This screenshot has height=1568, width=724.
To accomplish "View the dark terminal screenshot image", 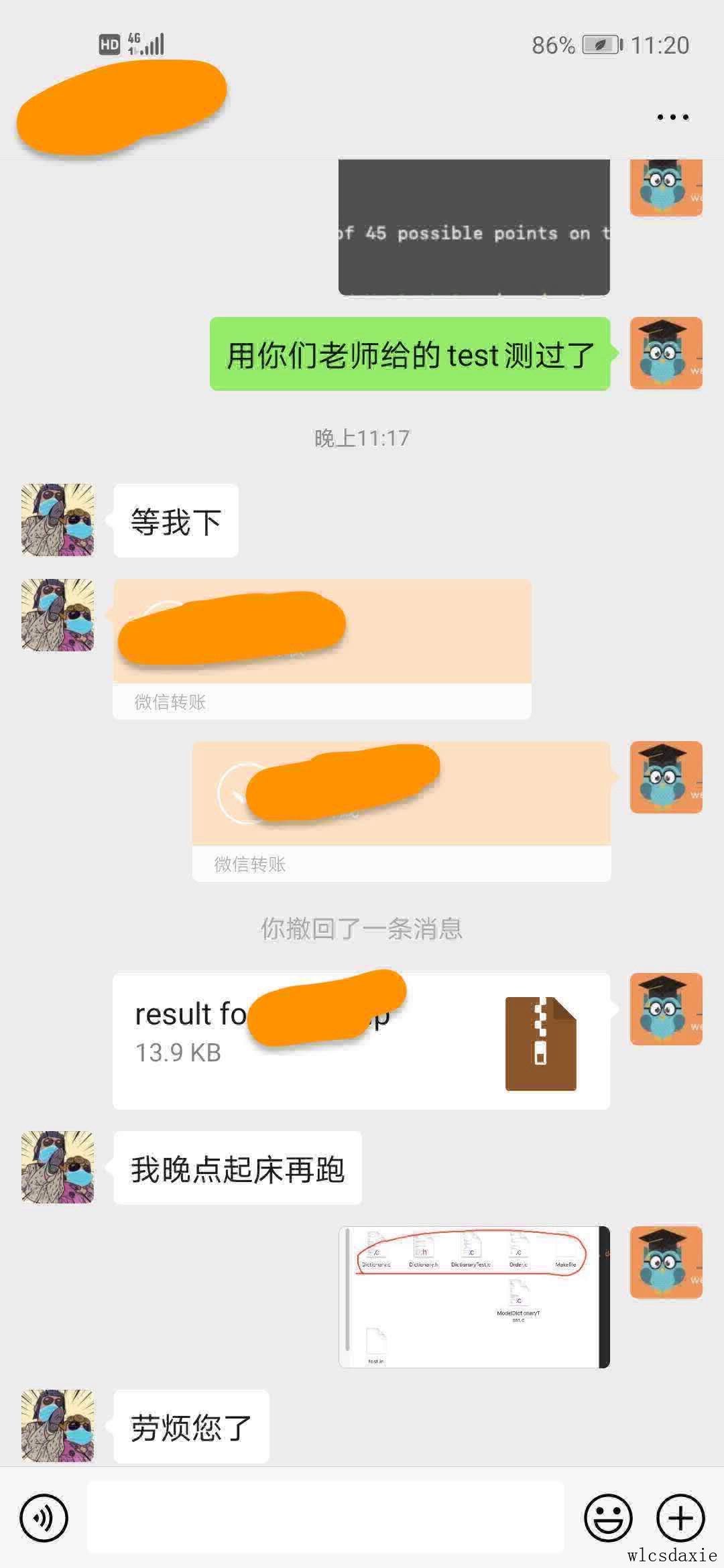I will (x=474, y=226).
